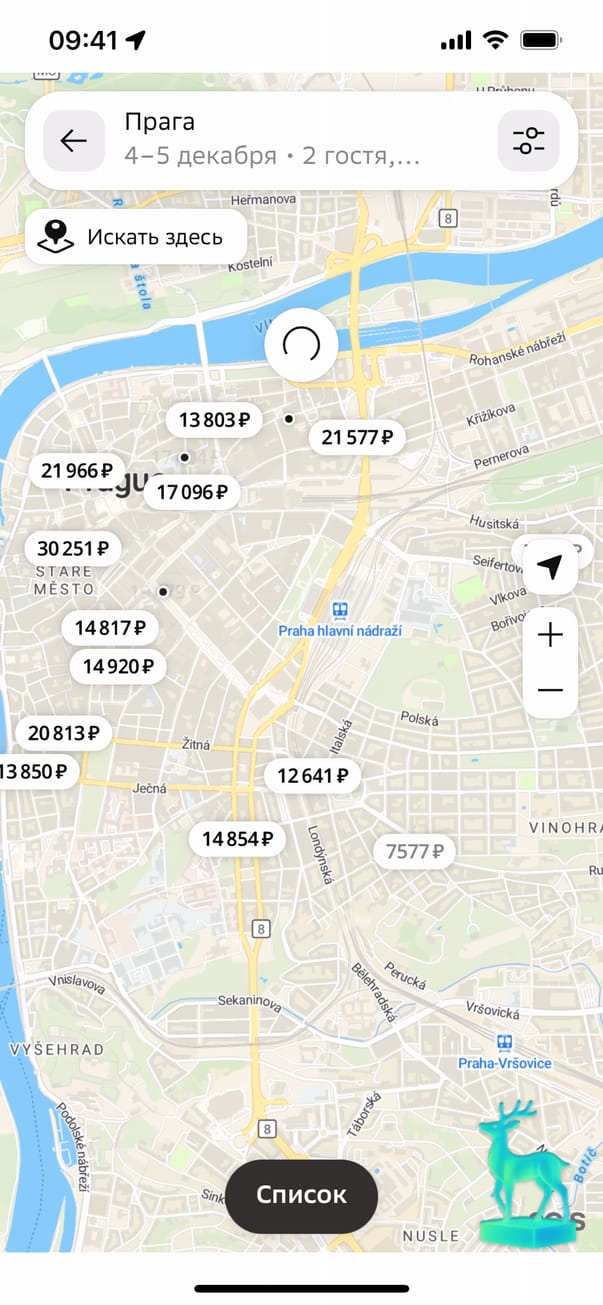Open the search filters icon
The height and width of the screenshot is (1305, 603).
528,141
